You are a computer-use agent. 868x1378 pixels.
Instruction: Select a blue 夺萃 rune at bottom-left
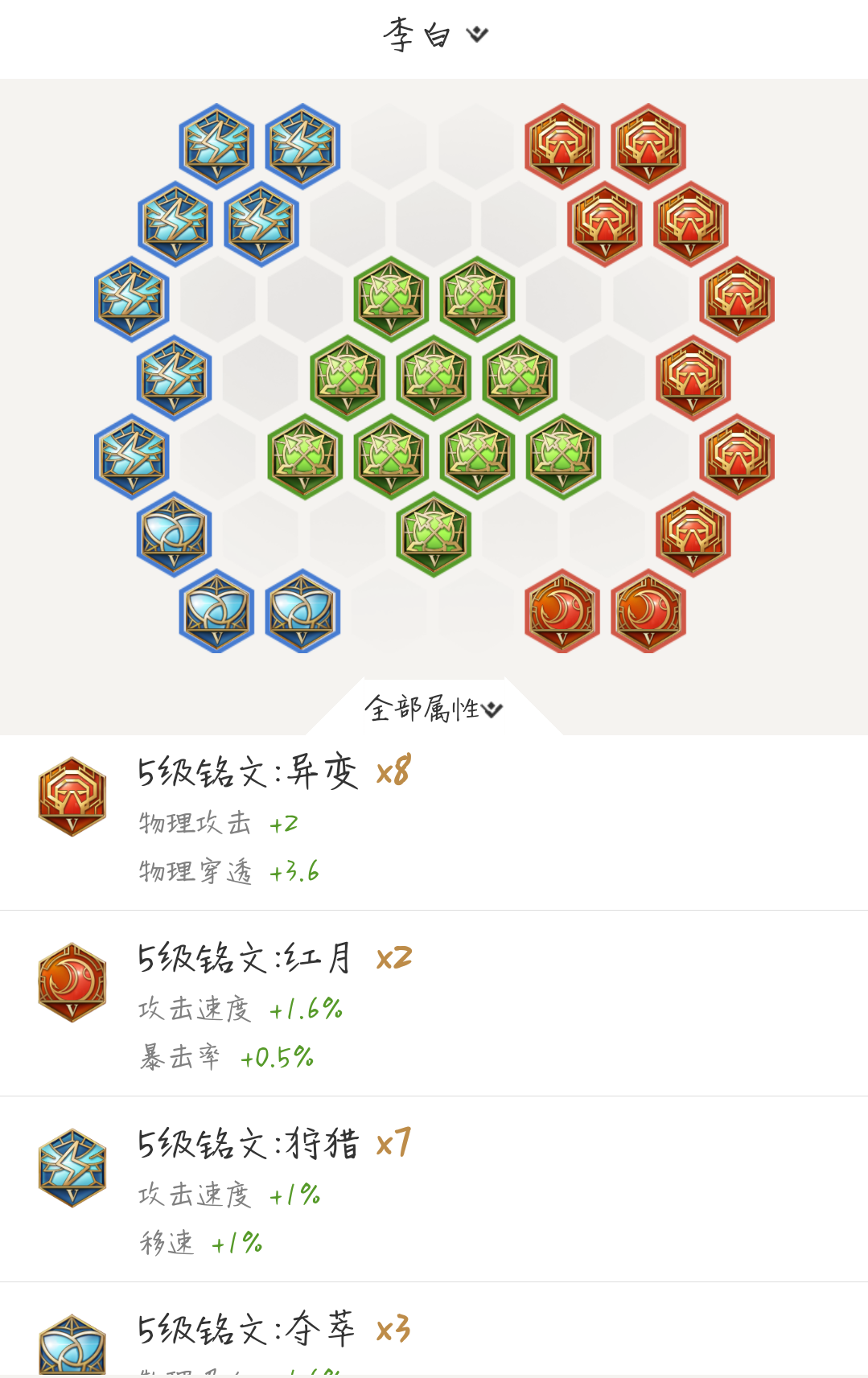tap(217, 613)
